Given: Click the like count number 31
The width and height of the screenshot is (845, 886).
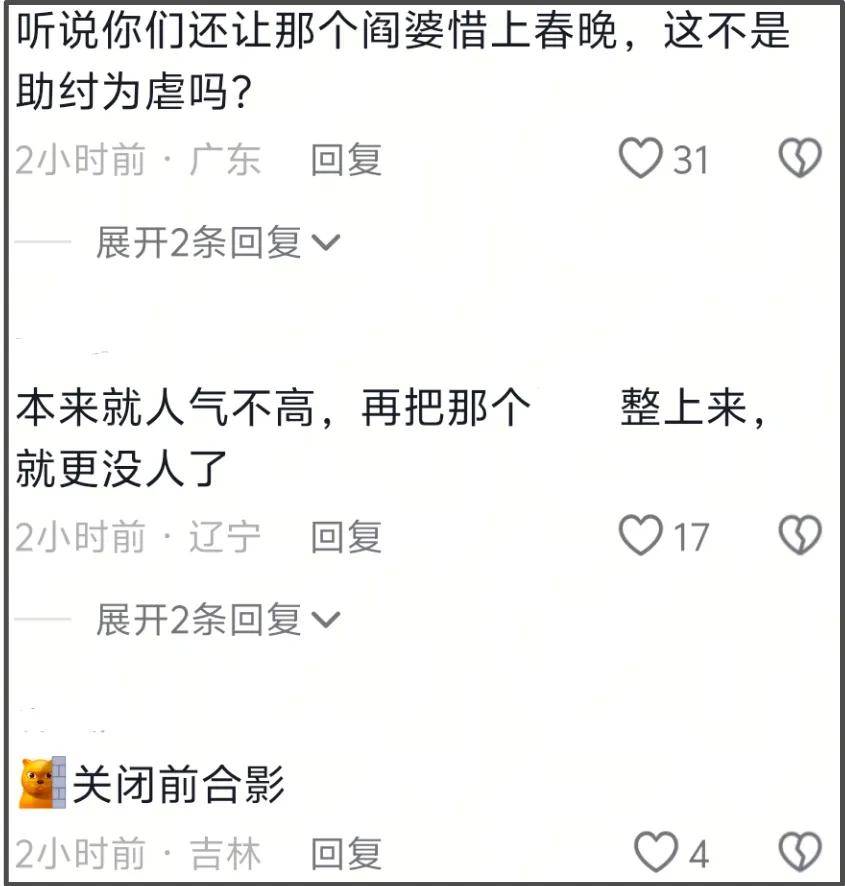Looking at the screenshot, I should tap(690, 157).
